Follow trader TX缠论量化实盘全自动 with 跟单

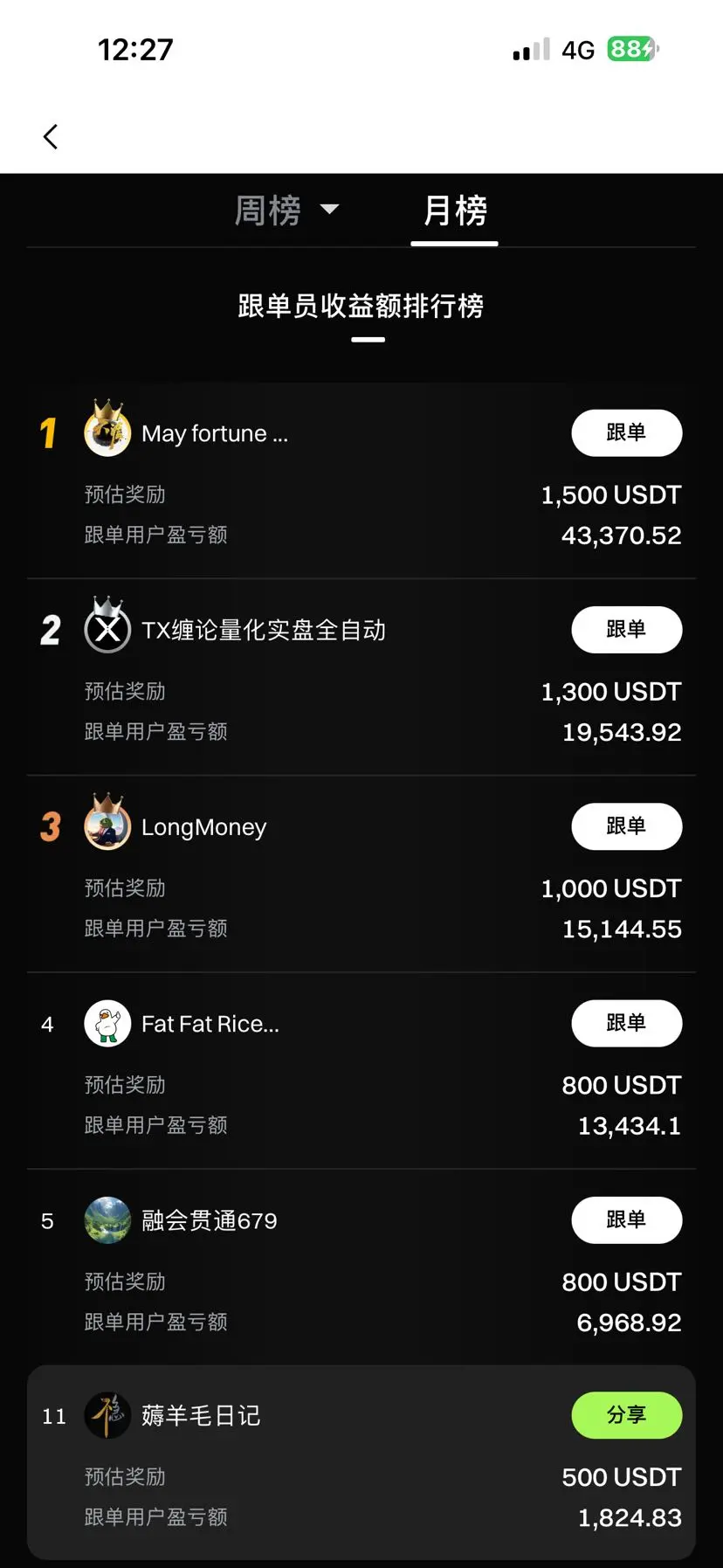click(626, 629)
